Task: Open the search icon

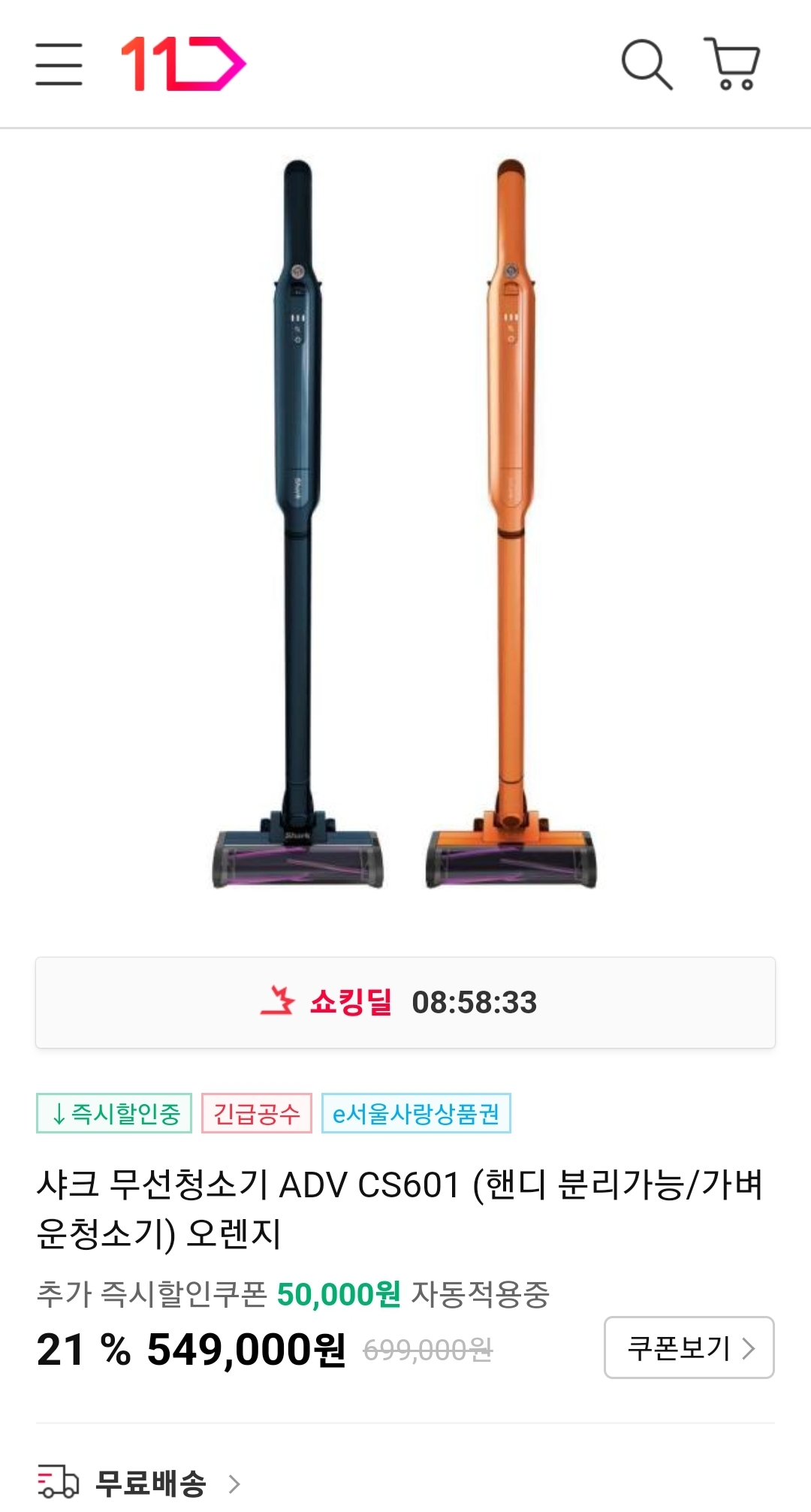Action: point(646,64)
